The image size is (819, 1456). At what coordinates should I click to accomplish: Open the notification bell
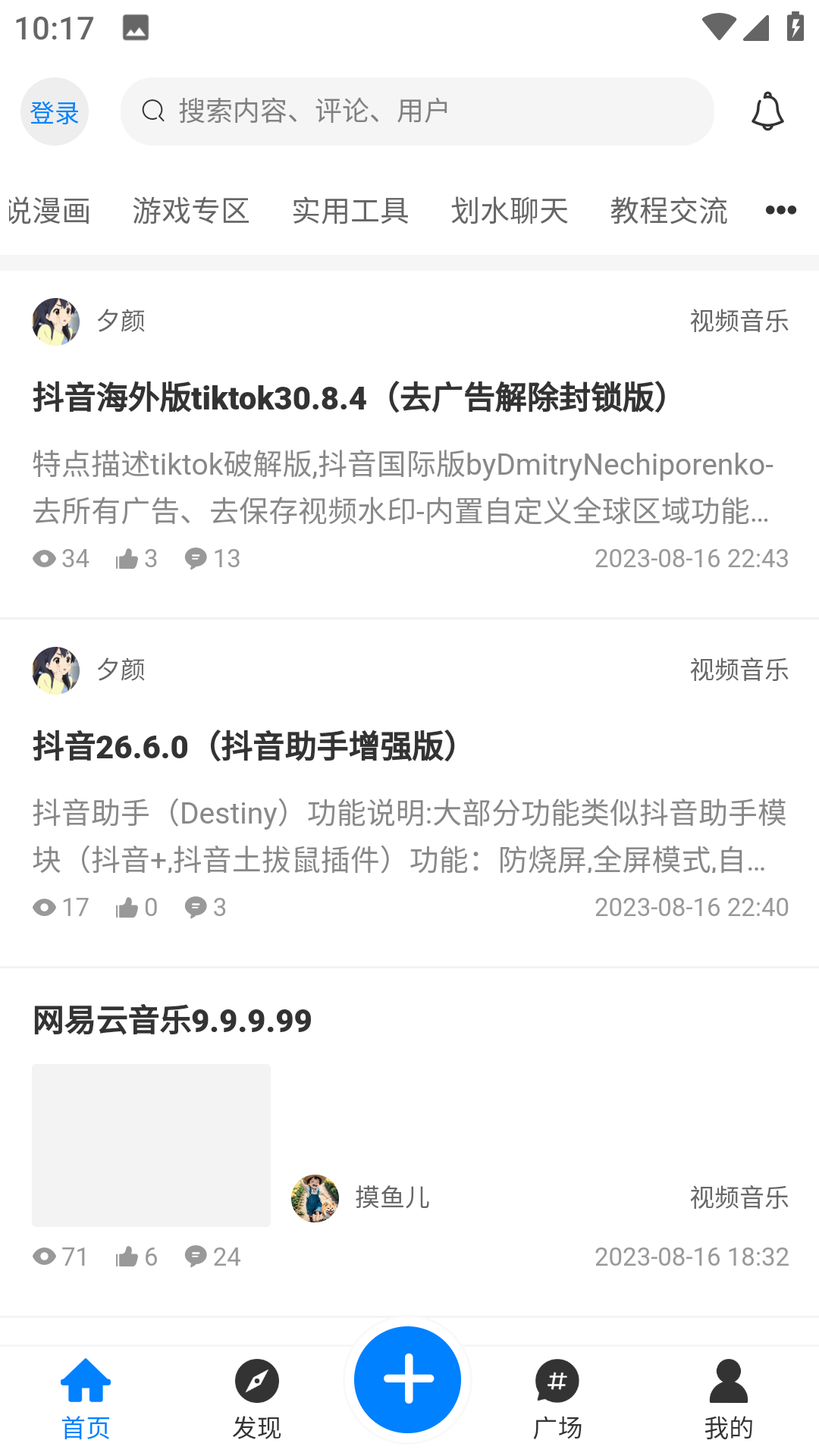(768, 111)
